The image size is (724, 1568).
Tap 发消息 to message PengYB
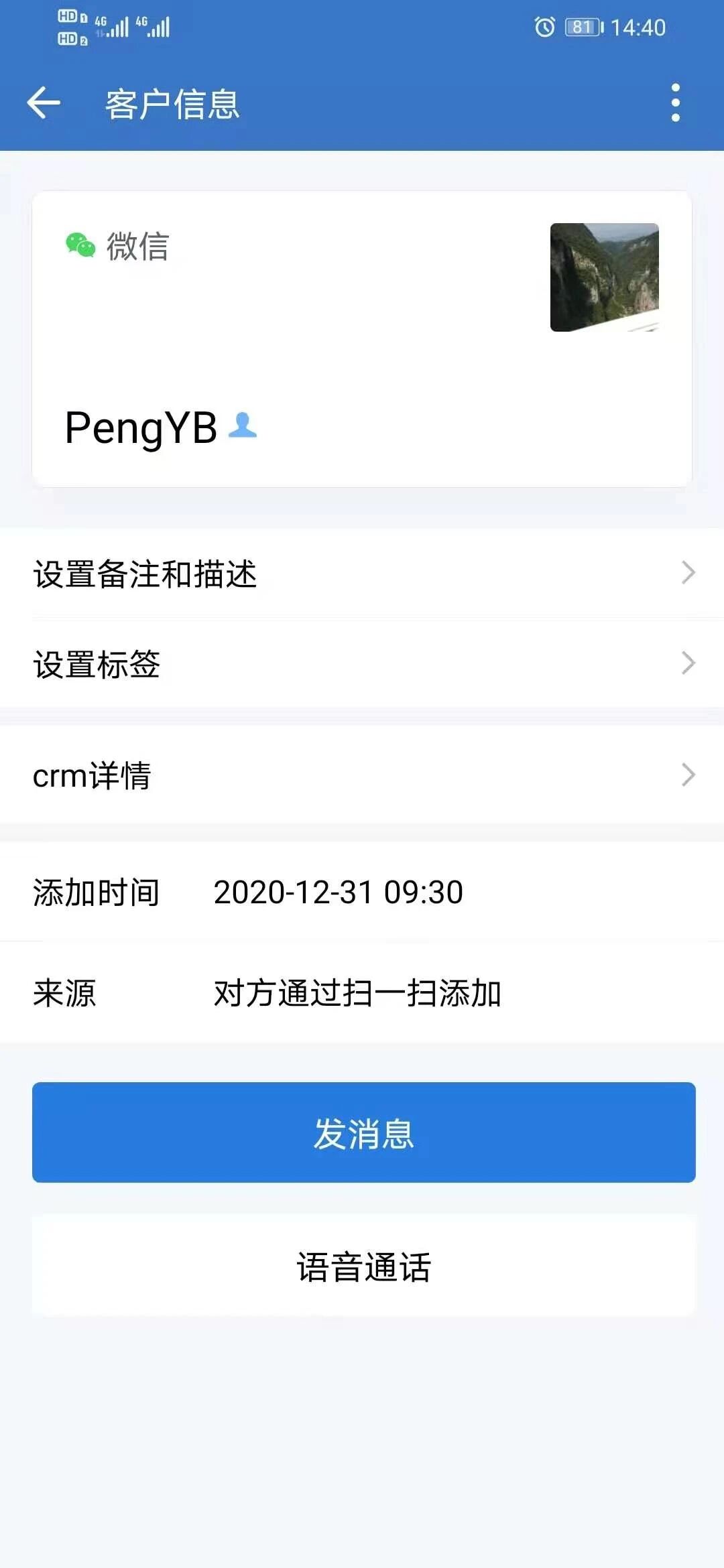[x=363, y=1132]
